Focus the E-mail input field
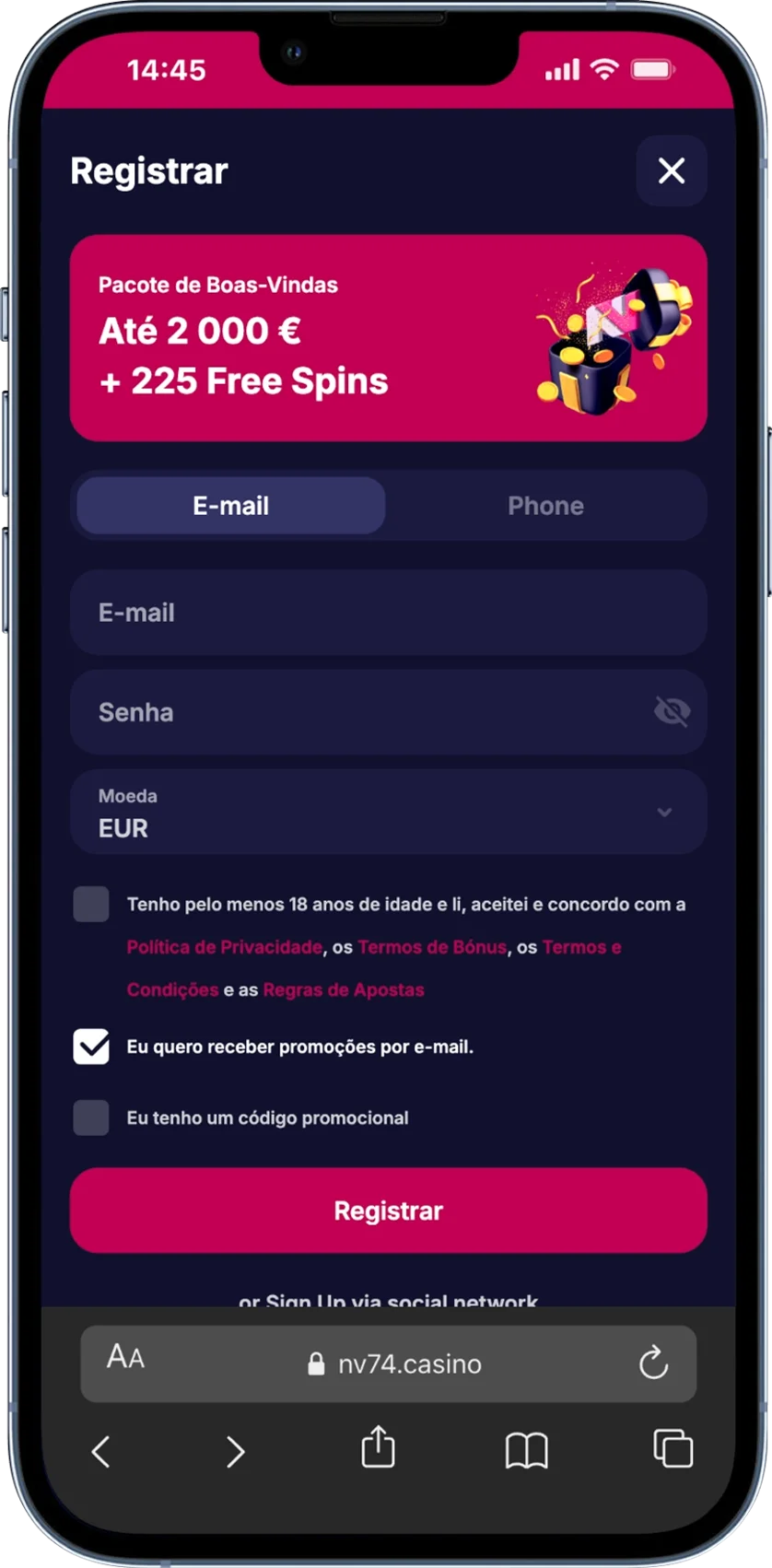The image size is (772, 1568). [388, 613]
